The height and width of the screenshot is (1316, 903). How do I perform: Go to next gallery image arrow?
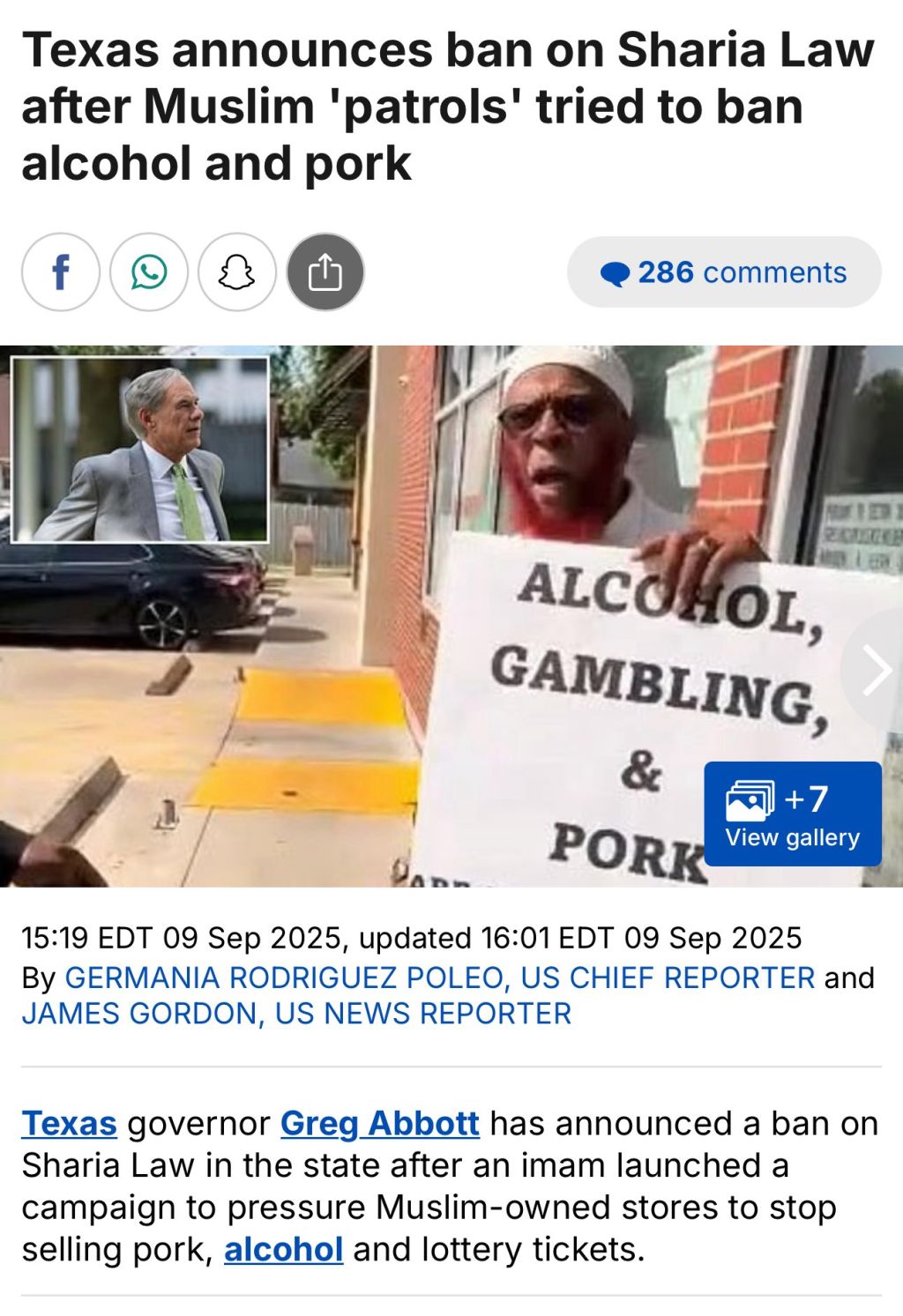(876, 671)
